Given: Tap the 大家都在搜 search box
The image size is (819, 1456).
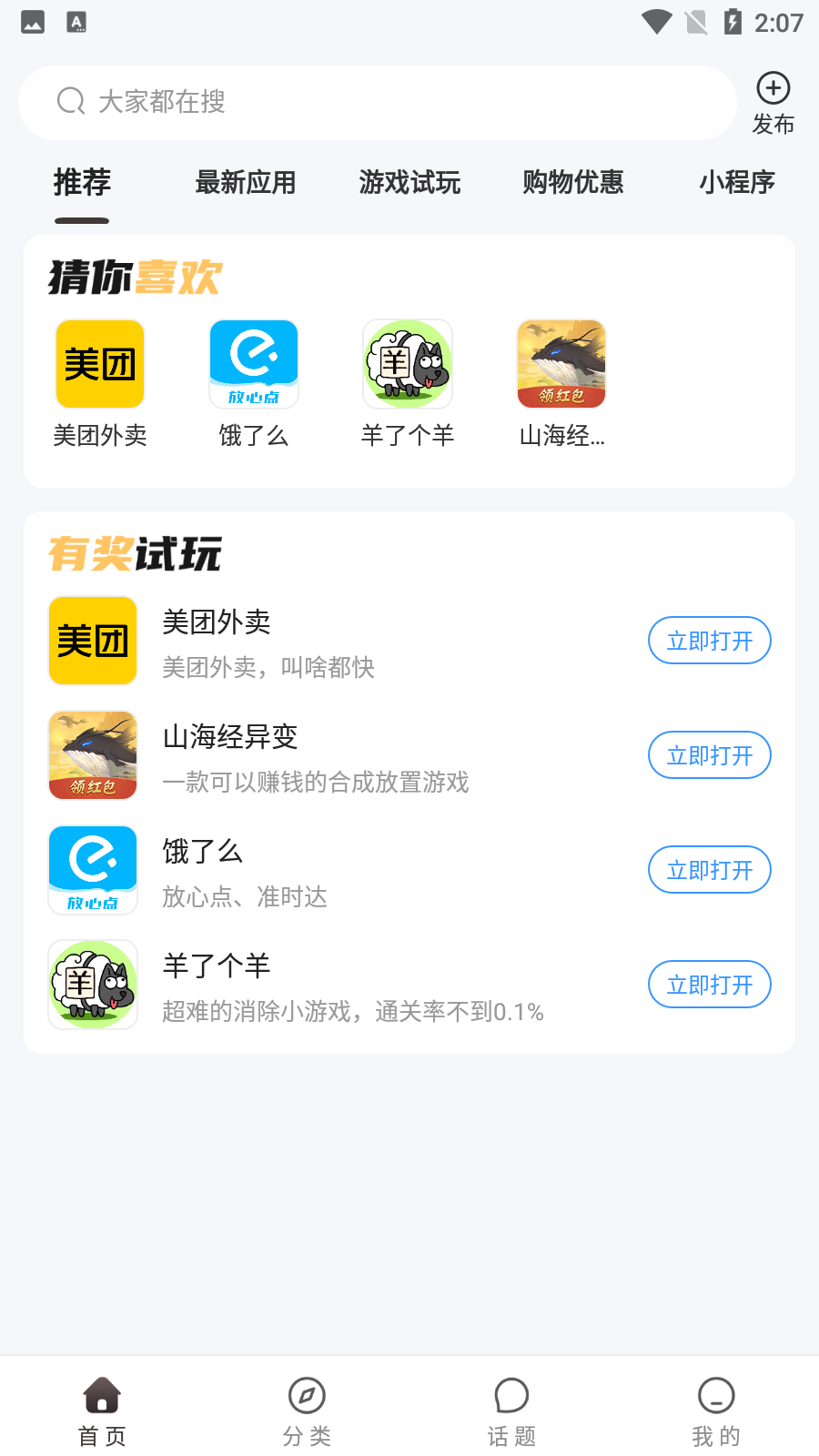Looking at the screenshot, I should pyautogui.click(x=377, y=102).
